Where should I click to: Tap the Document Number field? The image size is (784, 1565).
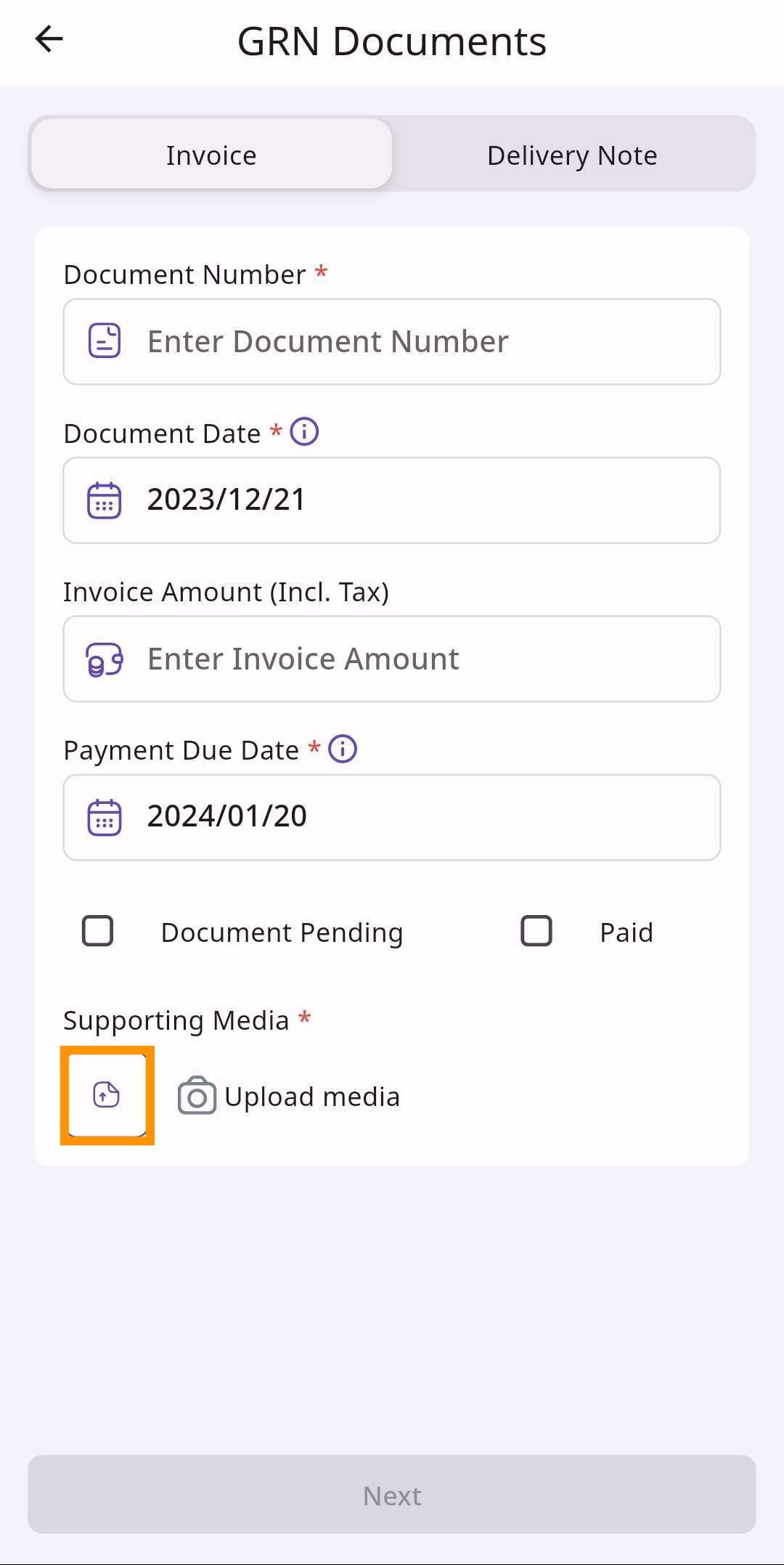(x=392, y=341)
